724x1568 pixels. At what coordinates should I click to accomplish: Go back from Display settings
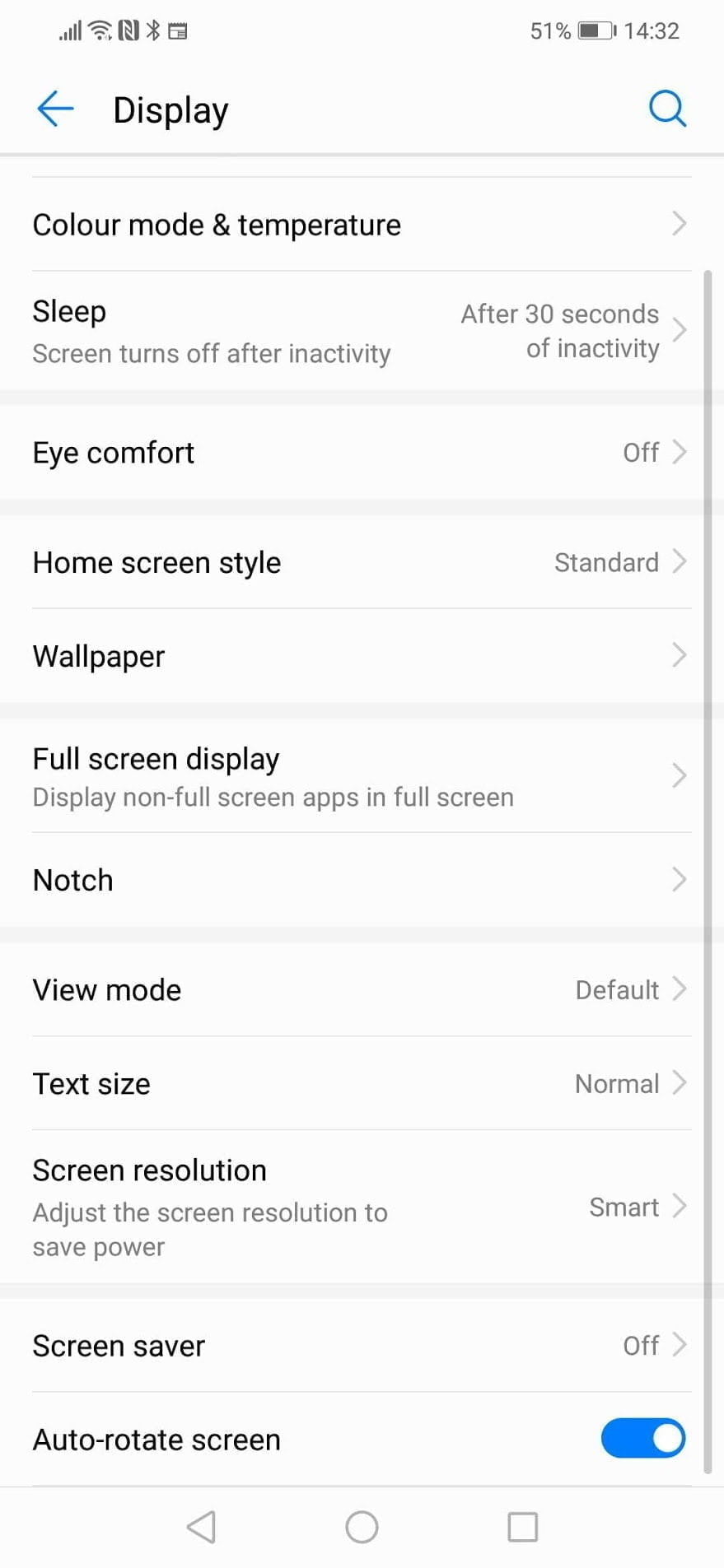pos(55,109)
